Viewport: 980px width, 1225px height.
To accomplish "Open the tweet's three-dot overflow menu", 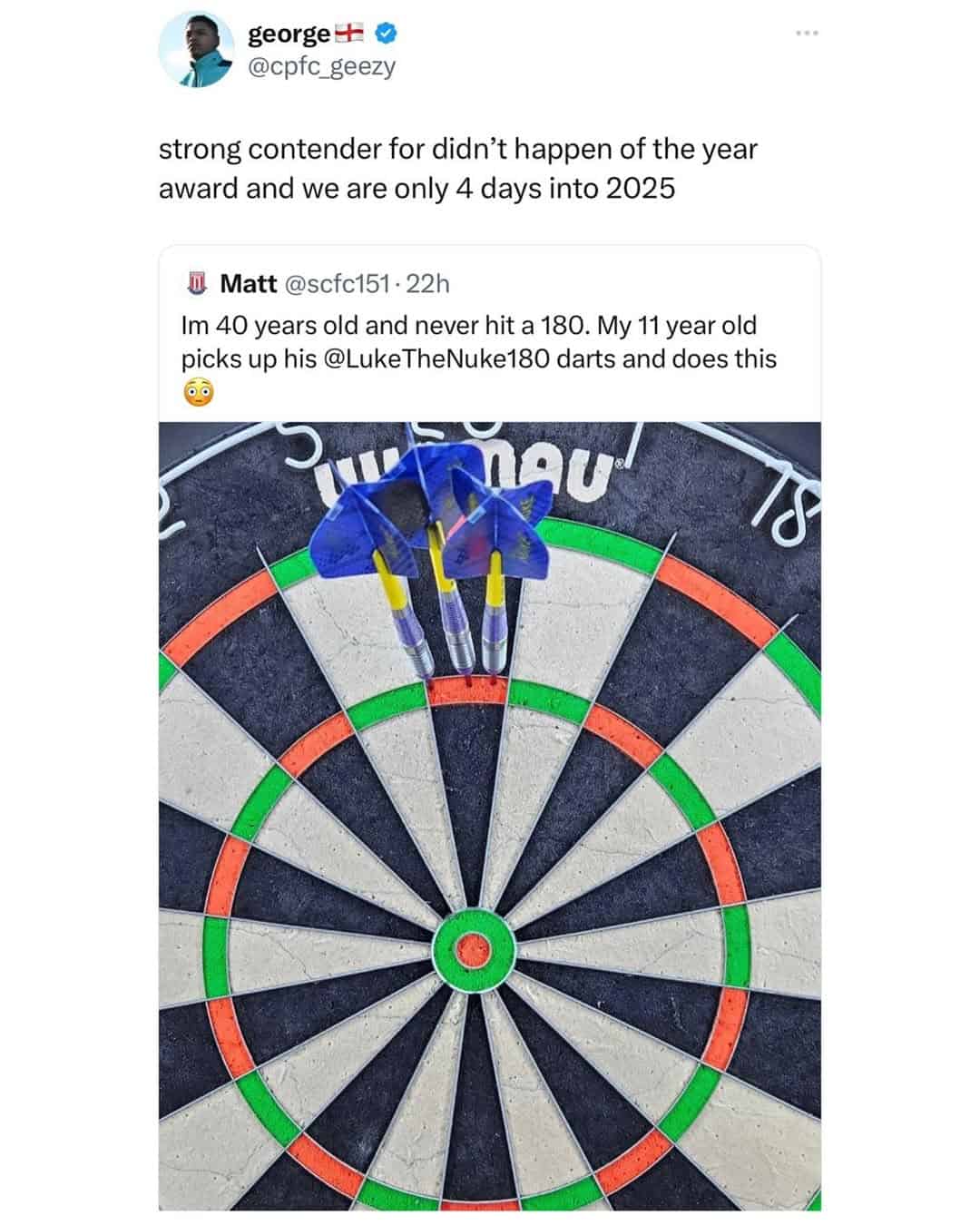I will tap(807, 34).
